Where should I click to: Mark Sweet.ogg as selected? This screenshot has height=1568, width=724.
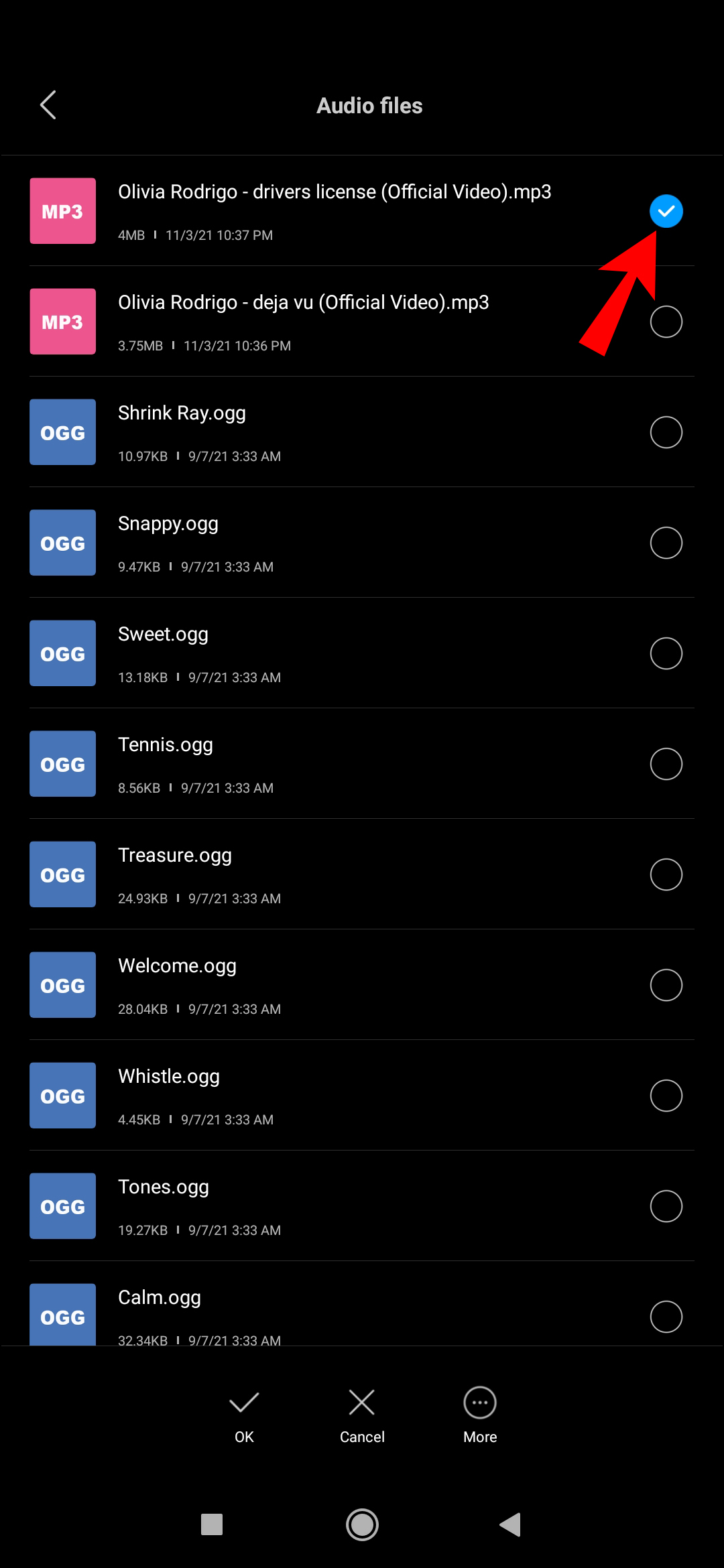coord(666,653)
